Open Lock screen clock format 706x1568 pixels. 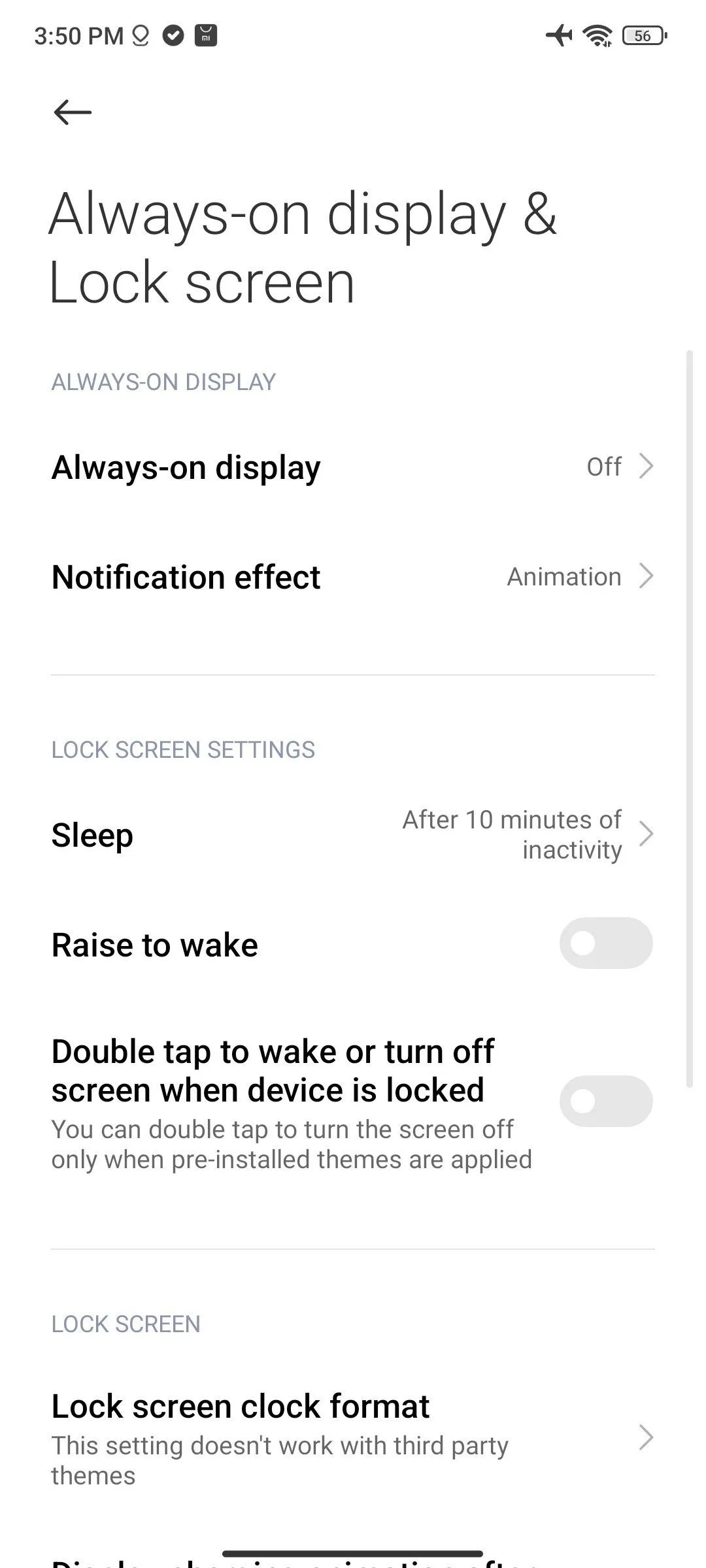[352, 1437]
